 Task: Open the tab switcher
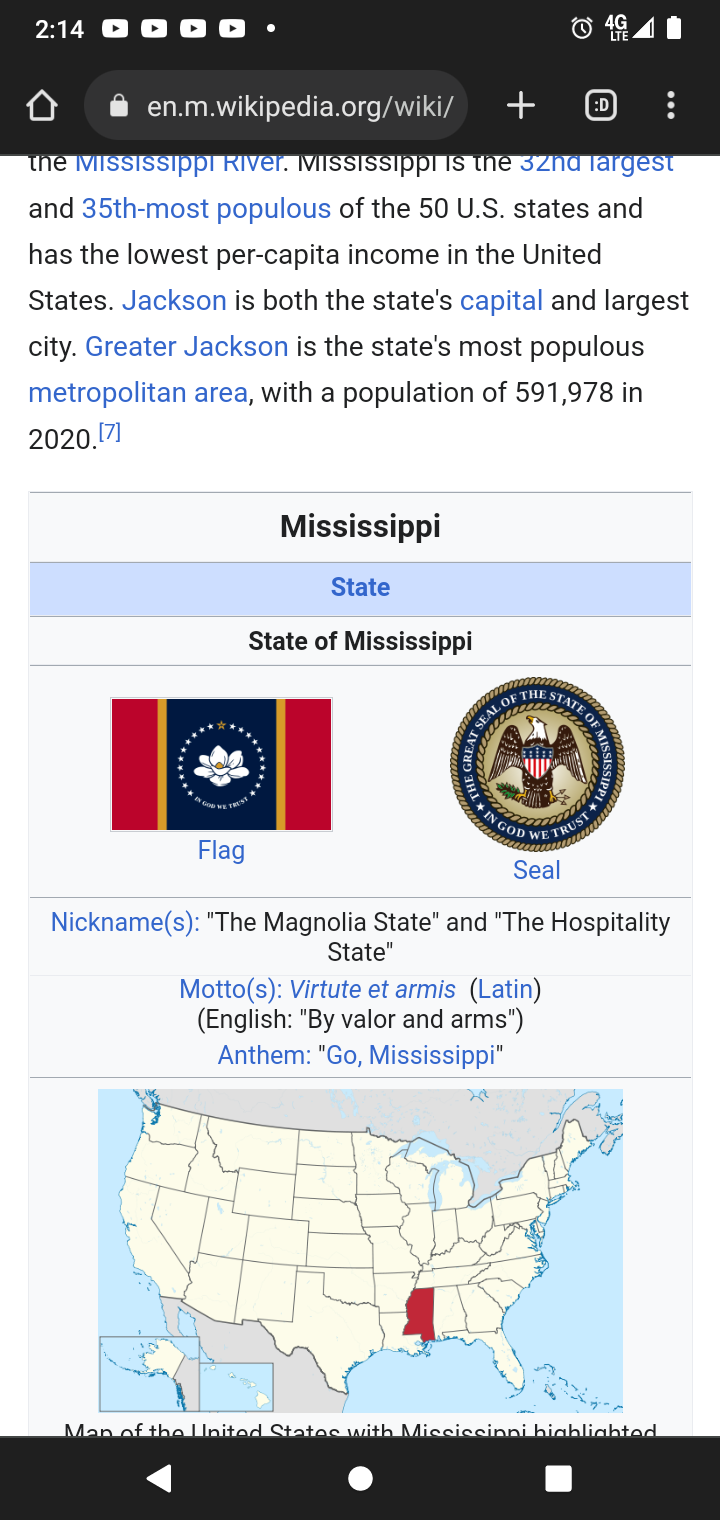[601, 105]
